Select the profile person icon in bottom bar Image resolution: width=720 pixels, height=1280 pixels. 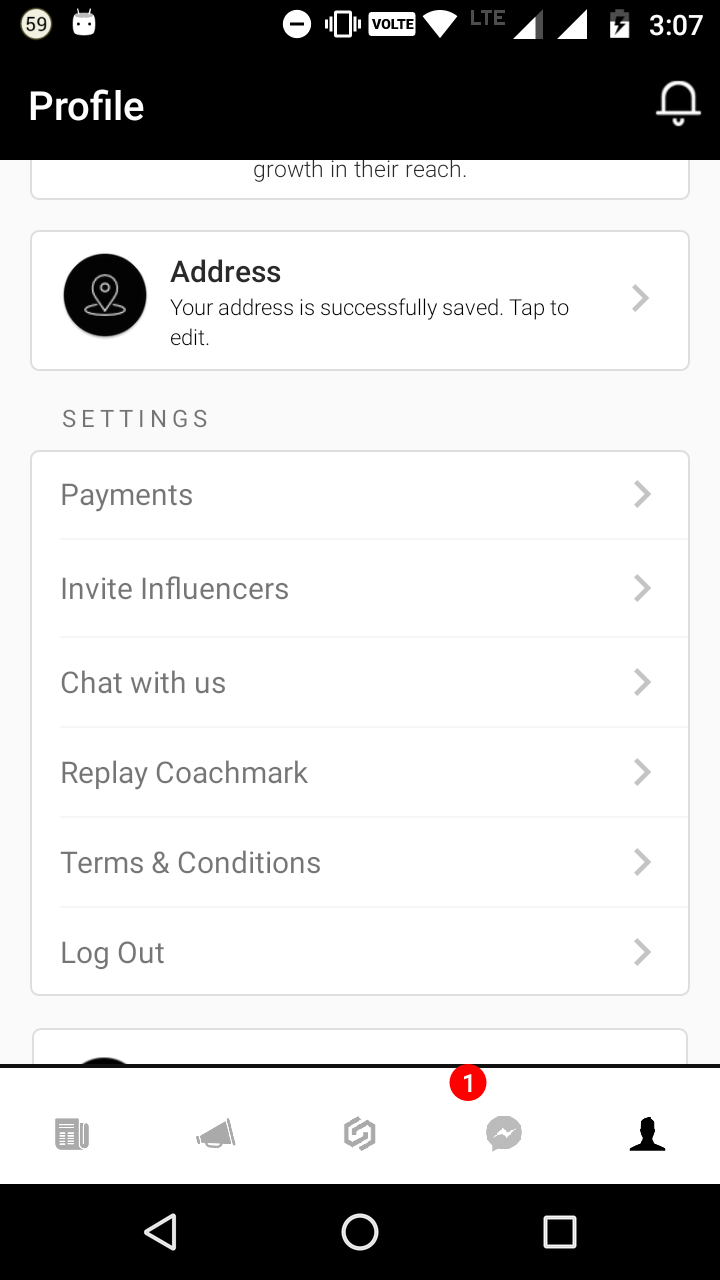point(647,1133)
